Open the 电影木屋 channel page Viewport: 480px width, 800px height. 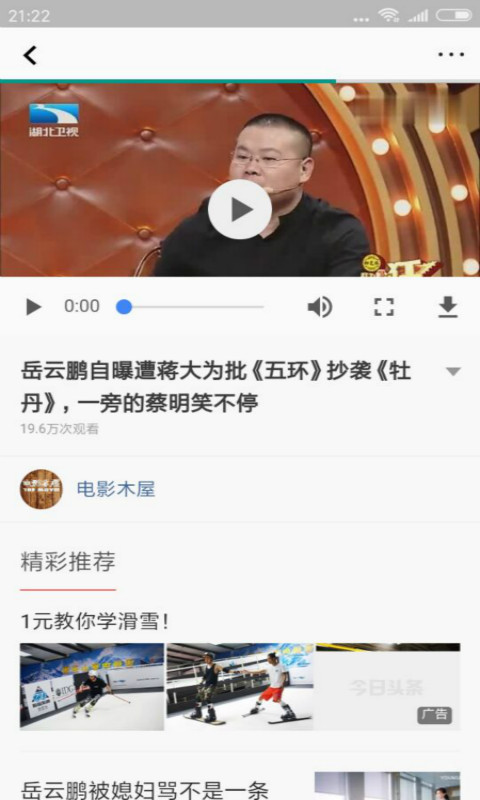click(115, 489)
